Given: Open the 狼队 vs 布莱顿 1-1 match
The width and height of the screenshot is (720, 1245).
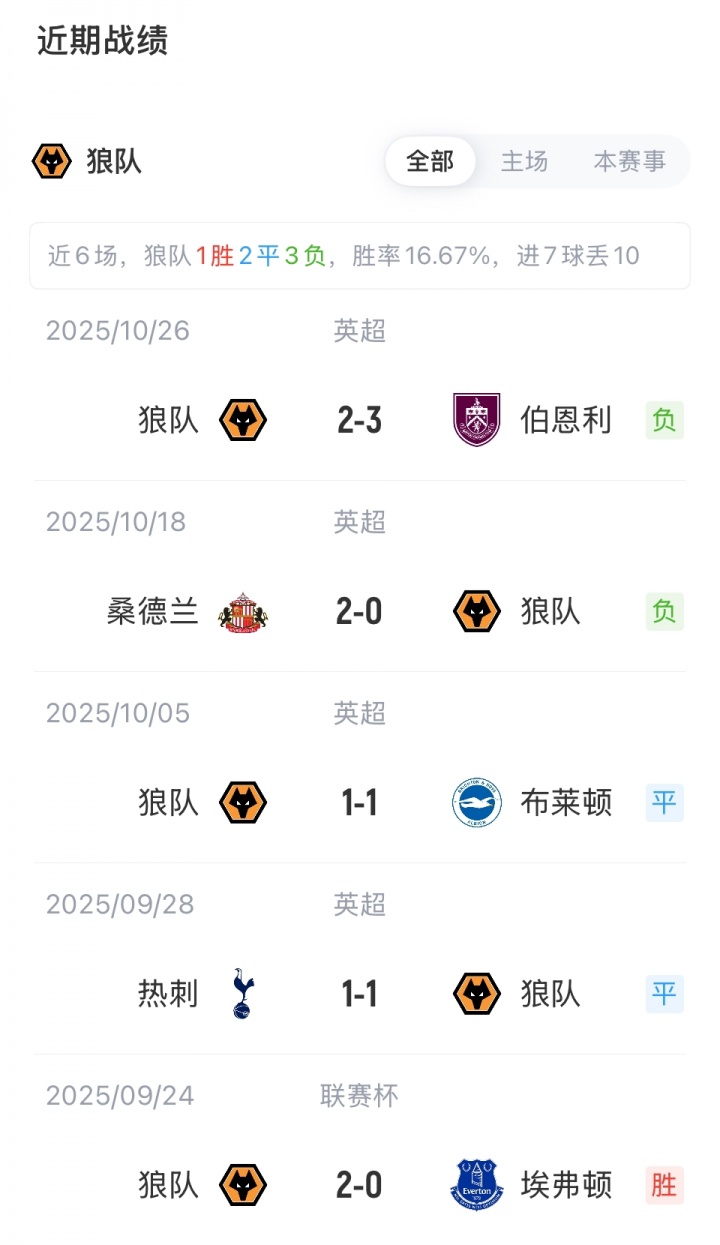Looking at the screenshot, I should [360, 803].
